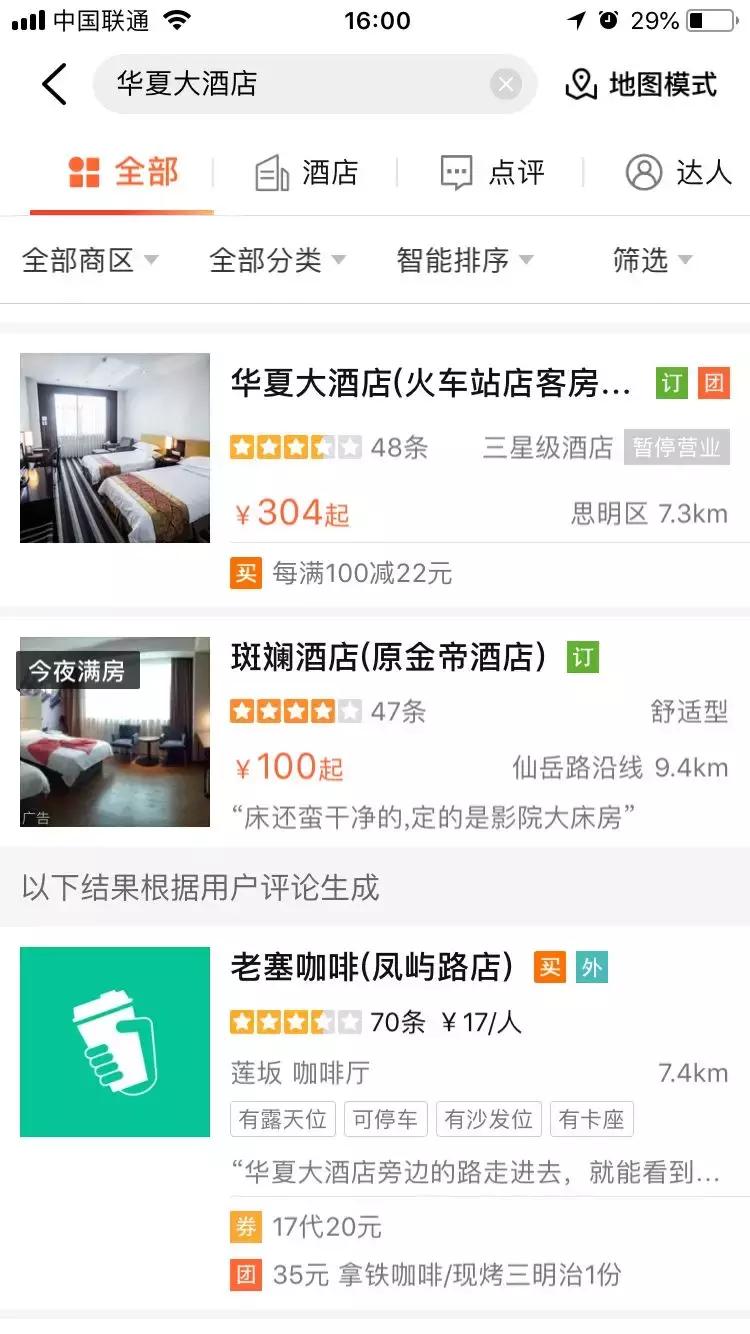Select the 酒店 tab building icon
This screenshot has height=1334, width=750.
270,172
